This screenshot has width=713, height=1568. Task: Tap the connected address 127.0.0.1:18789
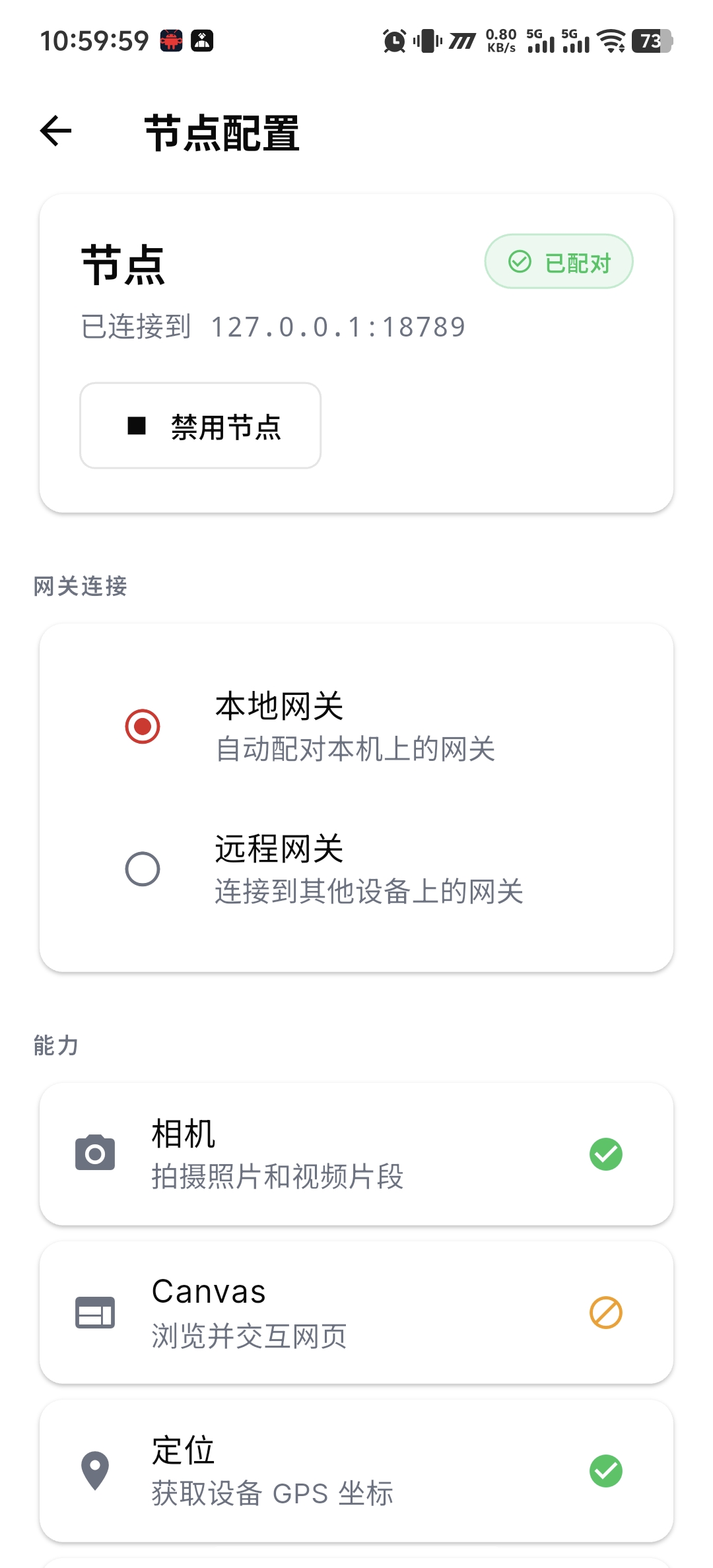click(x=338, y=326)
